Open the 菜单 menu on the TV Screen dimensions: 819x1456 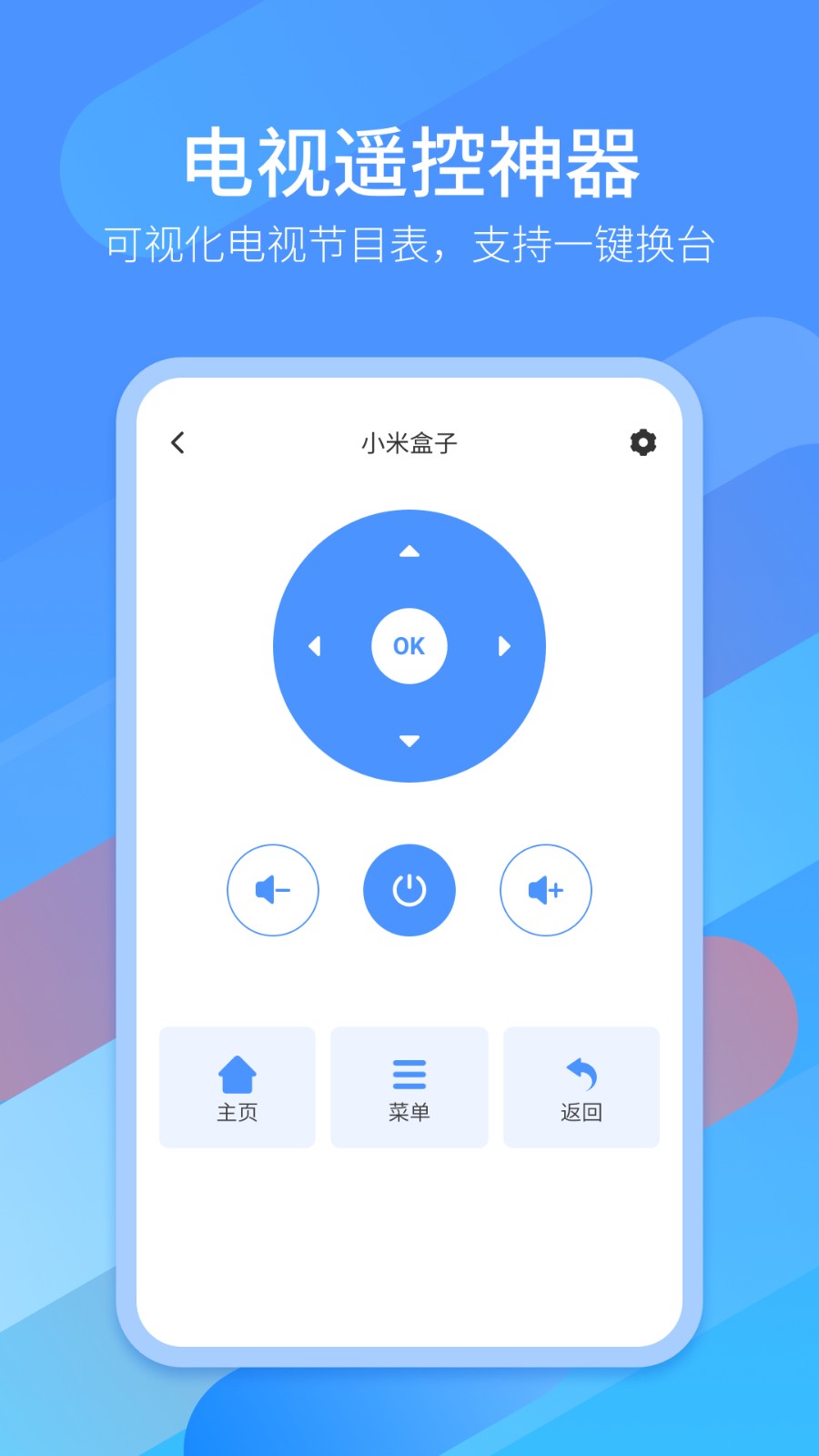coord(409,1087)
